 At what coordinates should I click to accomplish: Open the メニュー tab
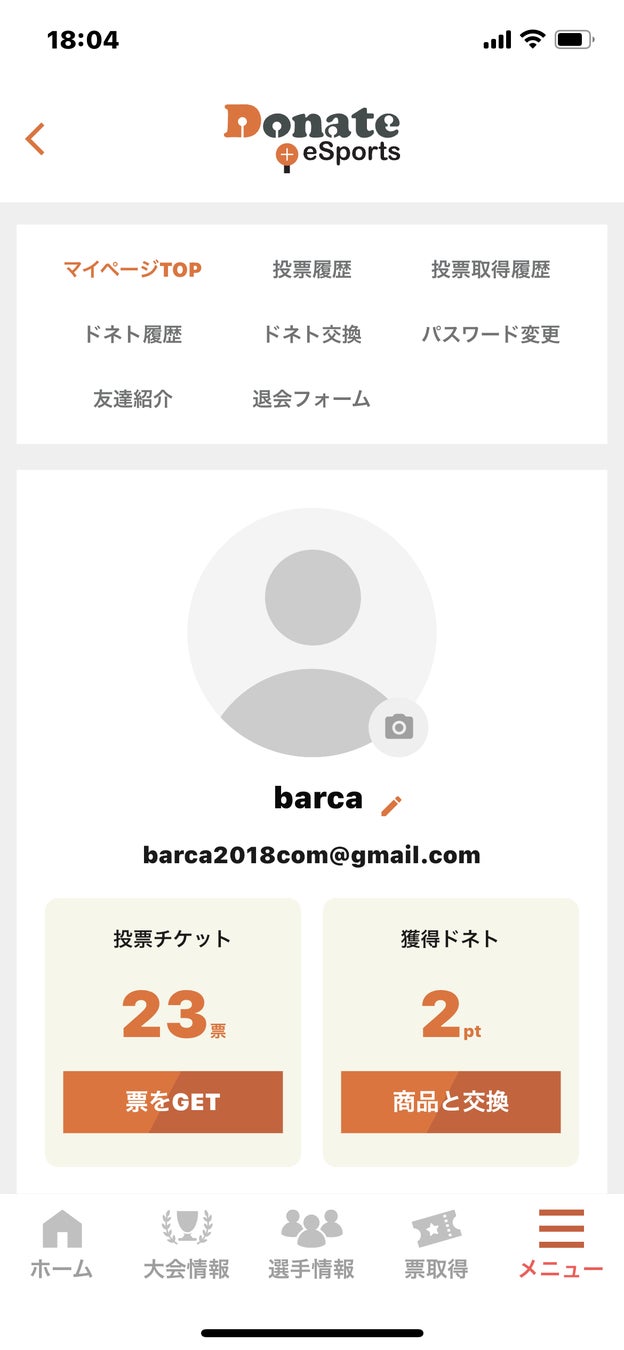pyautogui.click(x=561, y=1245)
